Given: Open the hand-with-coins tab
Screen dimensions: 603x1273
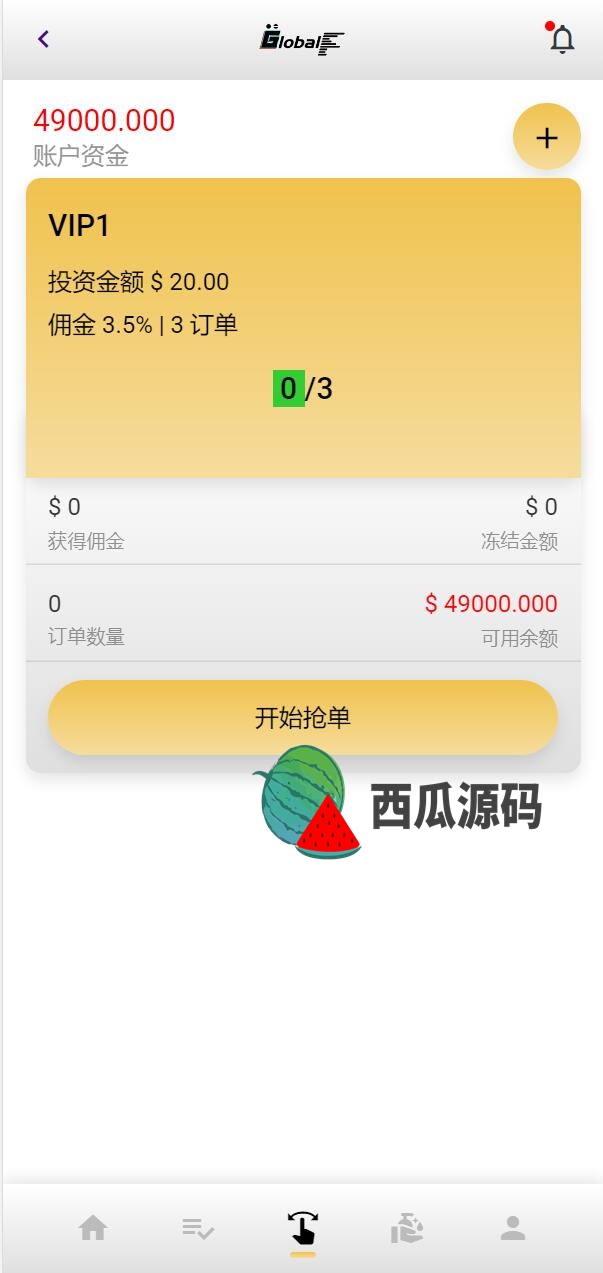Looking at the screenshot, I should (x=407, y=1228).
